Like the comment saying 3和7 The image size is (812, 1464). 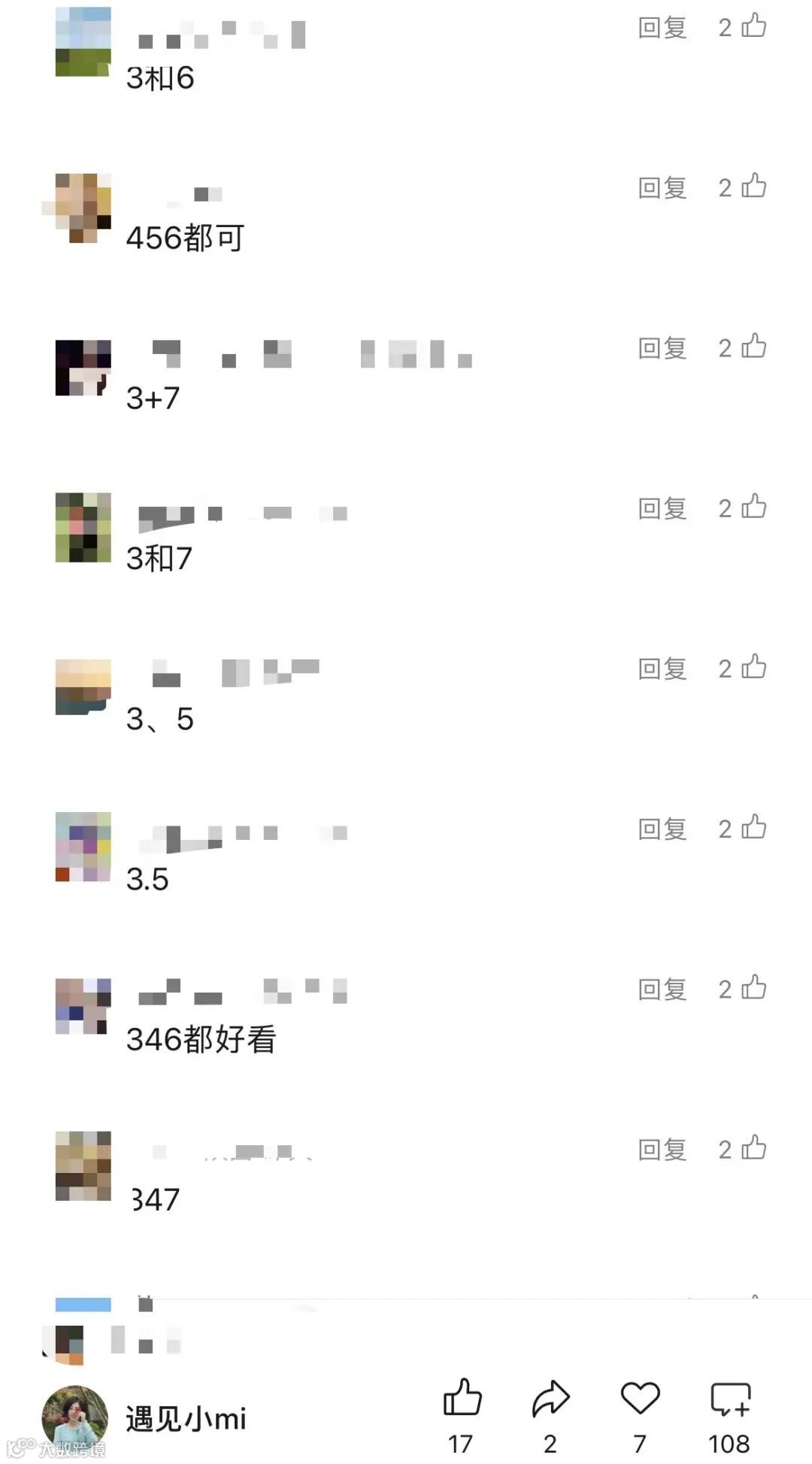point(754,508)
